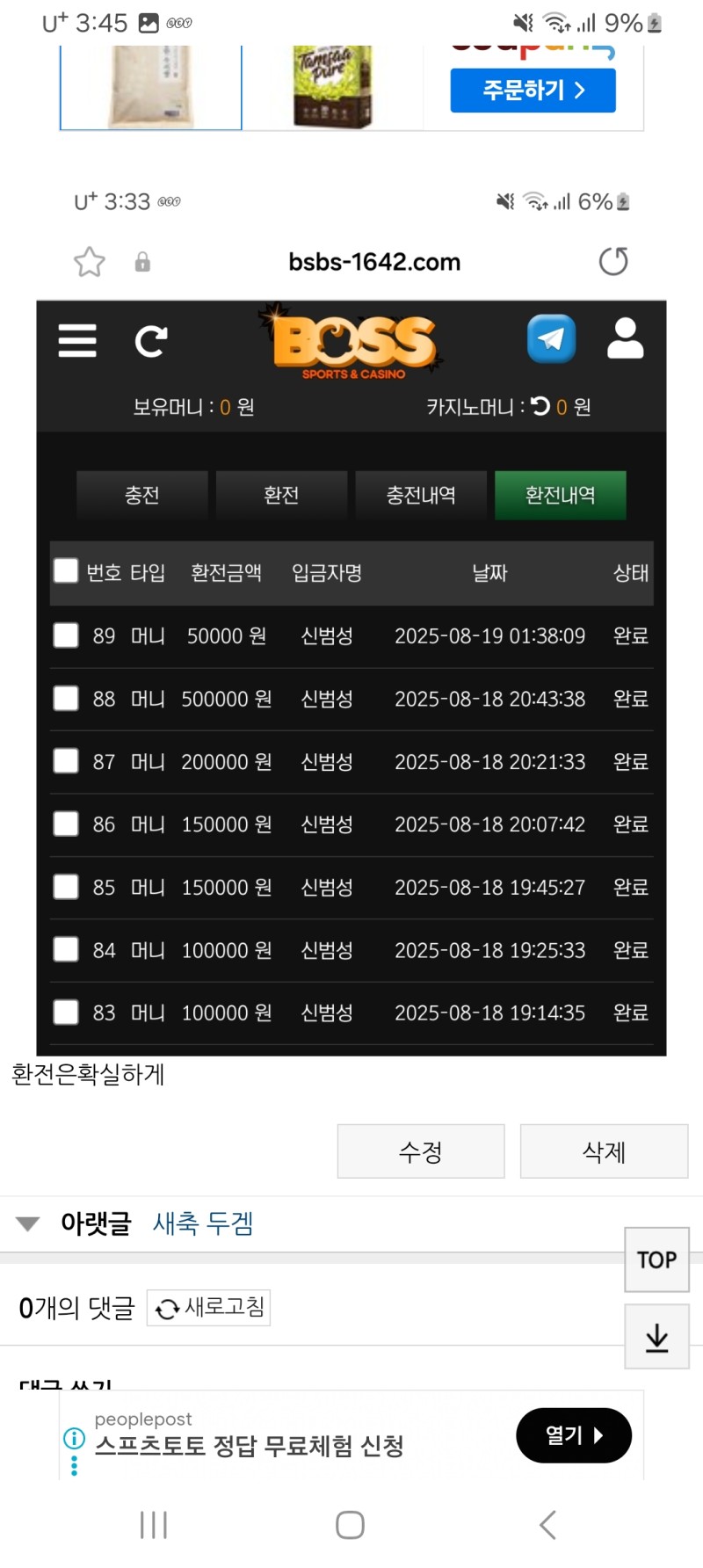Screen dimensions: 703x1568
Task: Open the 새축 두겜 link
Action: (x=201, y=1223)
